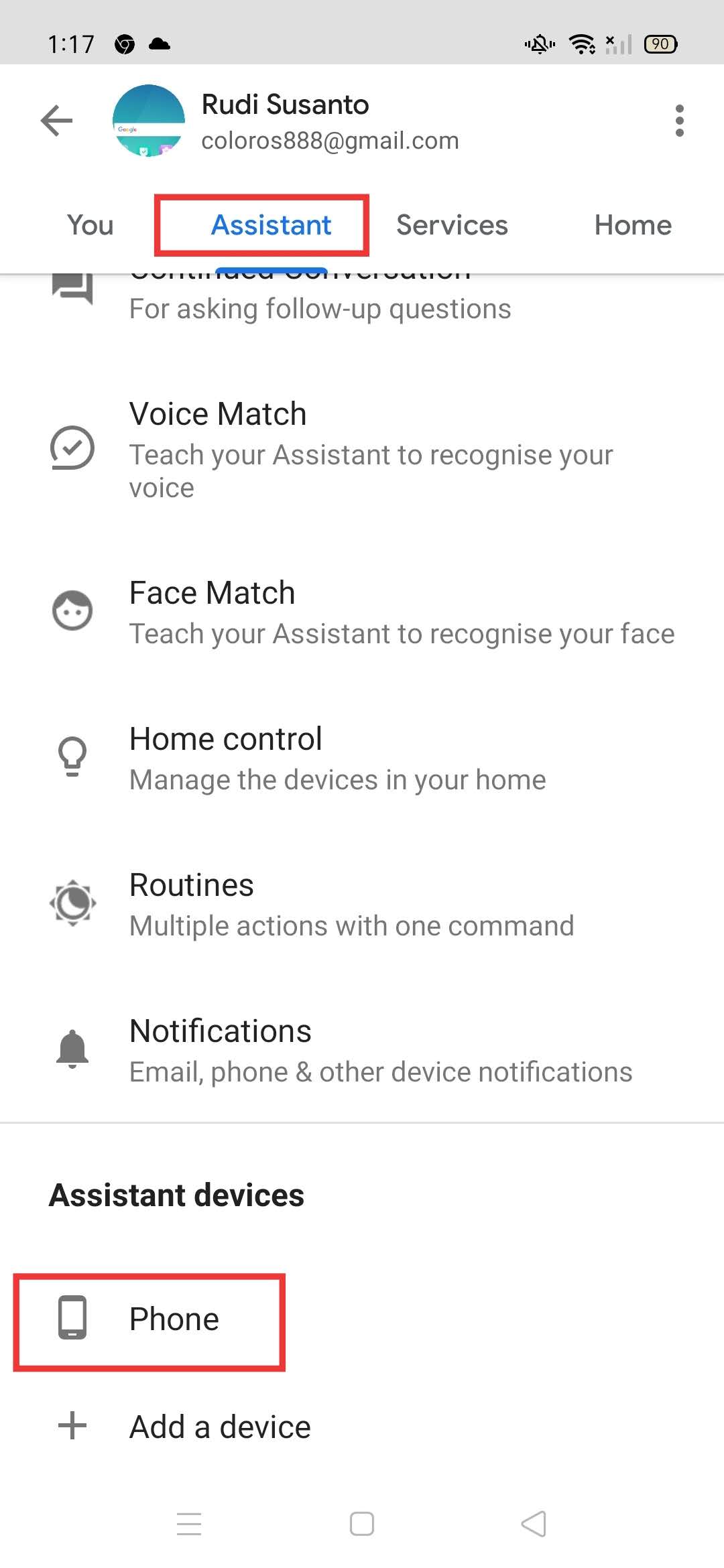Open the Home tab
This screenshot has width=724, height=1568.
pyautogui.click(x=633, y=225)
